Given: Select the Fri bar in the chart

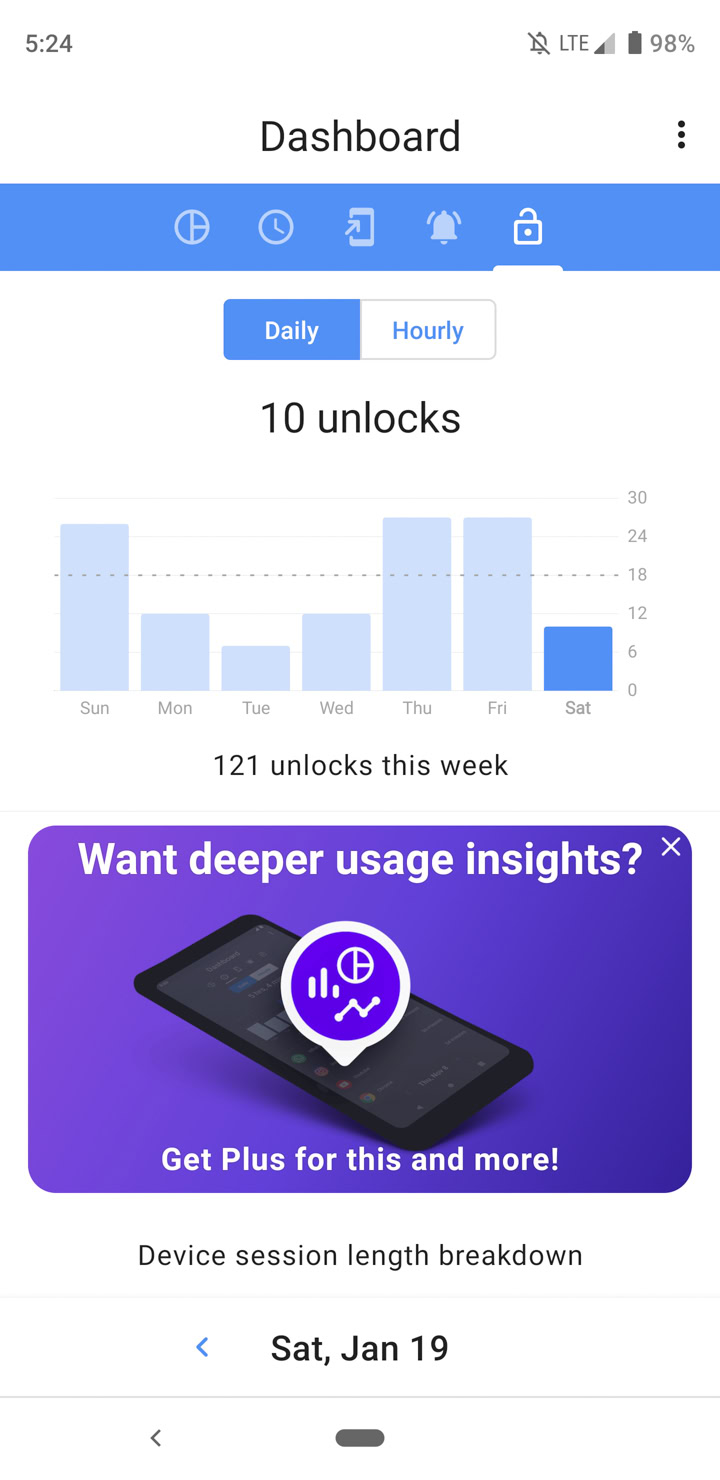Looking at the screenshot, I should pyautogui.click(x=497, y=604).
